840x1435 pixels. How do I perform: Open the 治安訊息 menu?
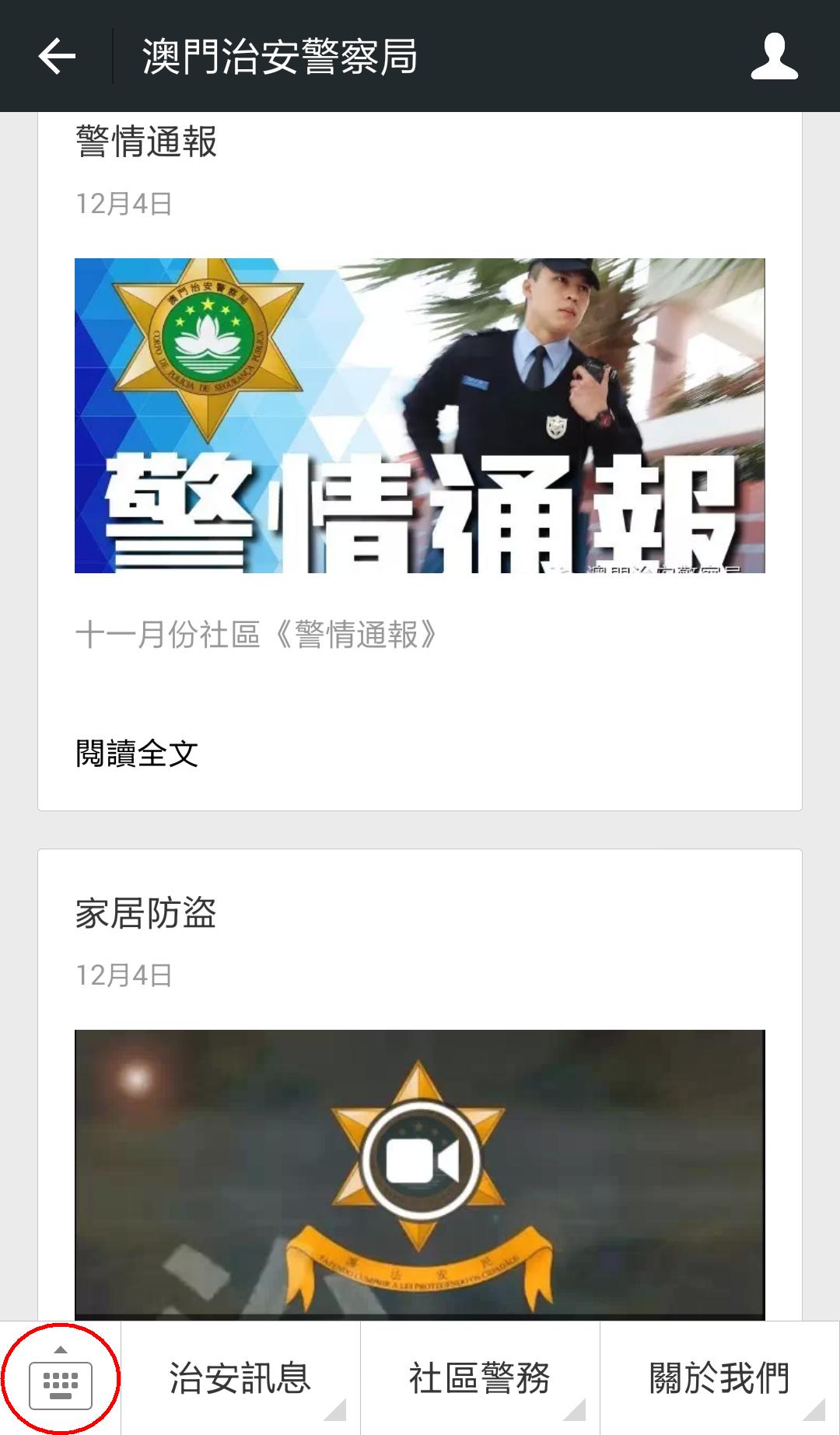click(x=240, y=1378)
